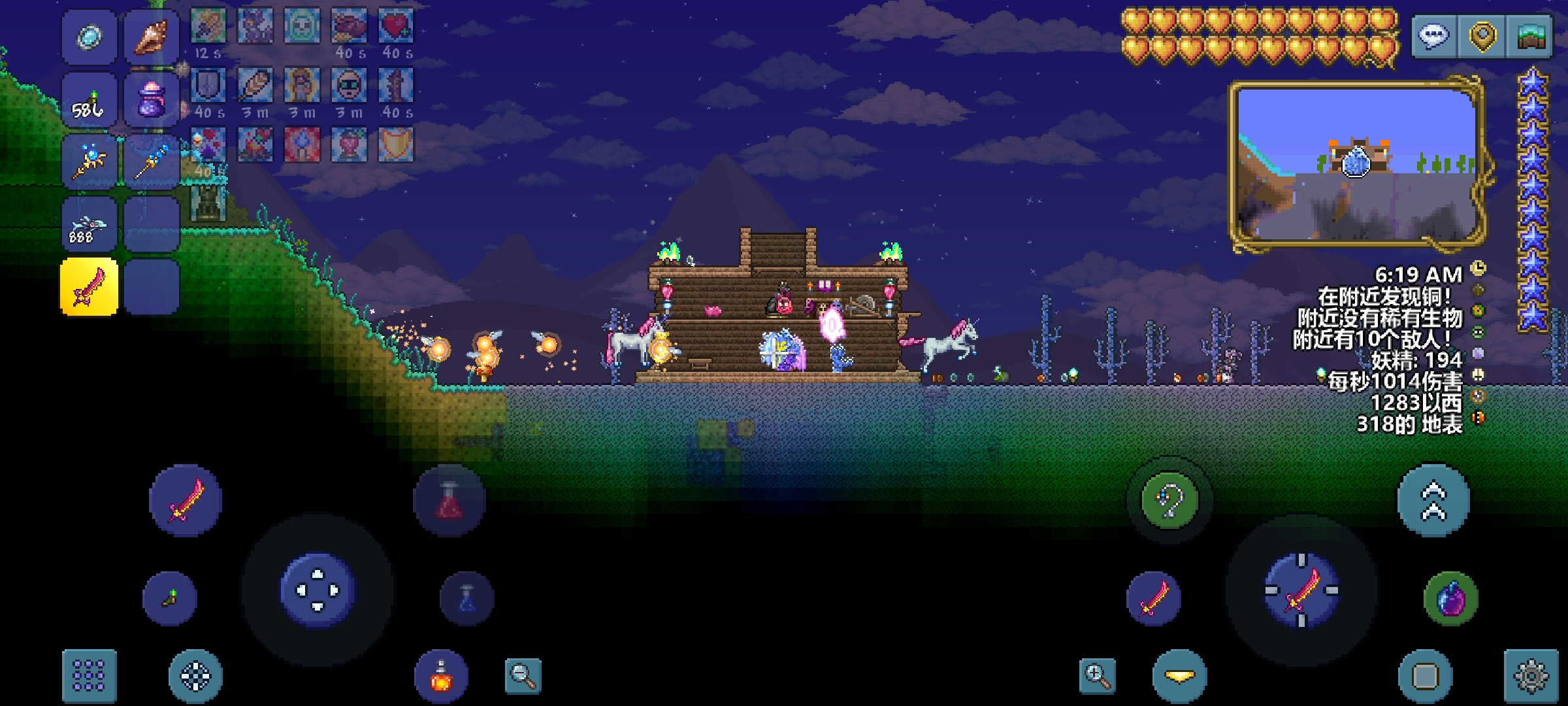
Task: Drink the red healing potion
Action: [449, 501]
